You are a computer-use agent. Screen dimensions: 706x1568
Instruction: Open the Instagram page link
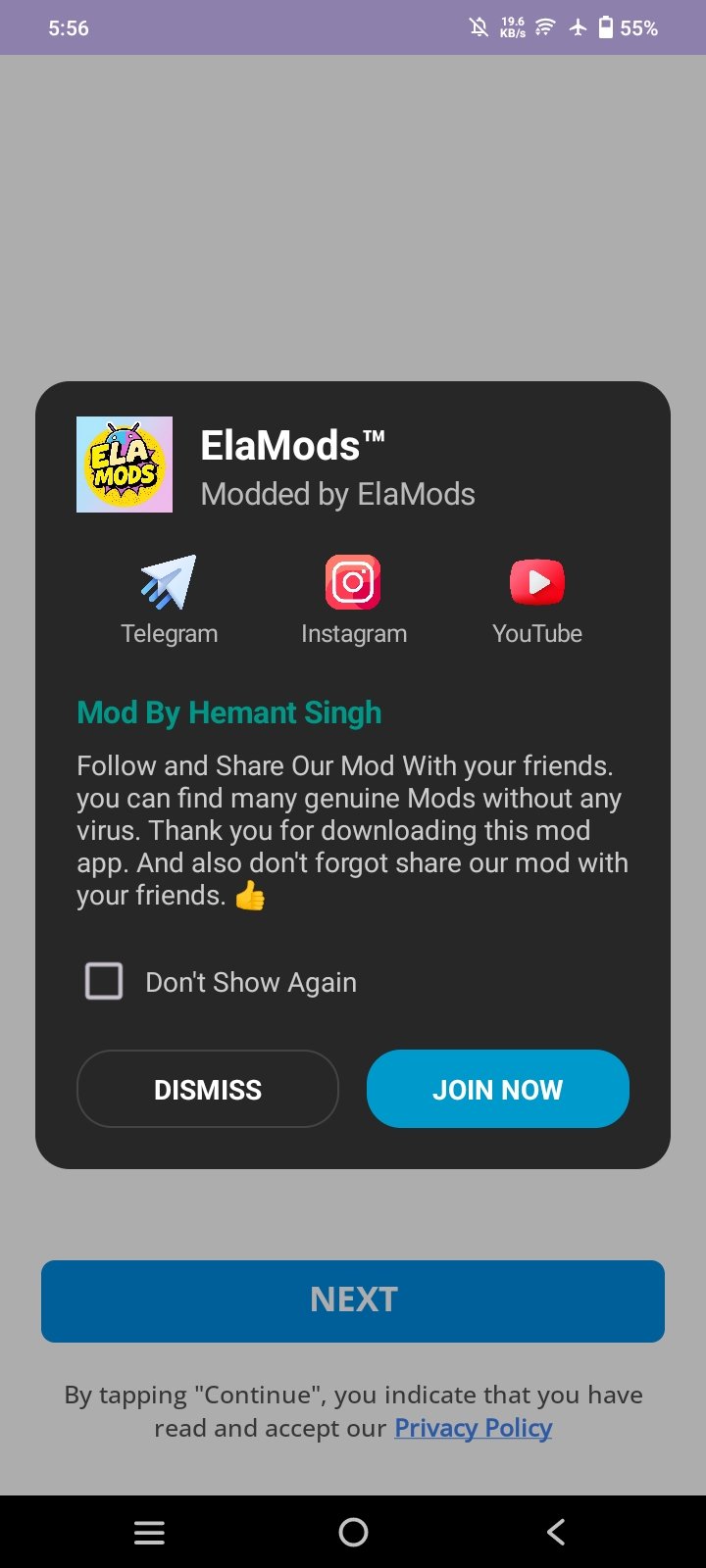(353, 600)
